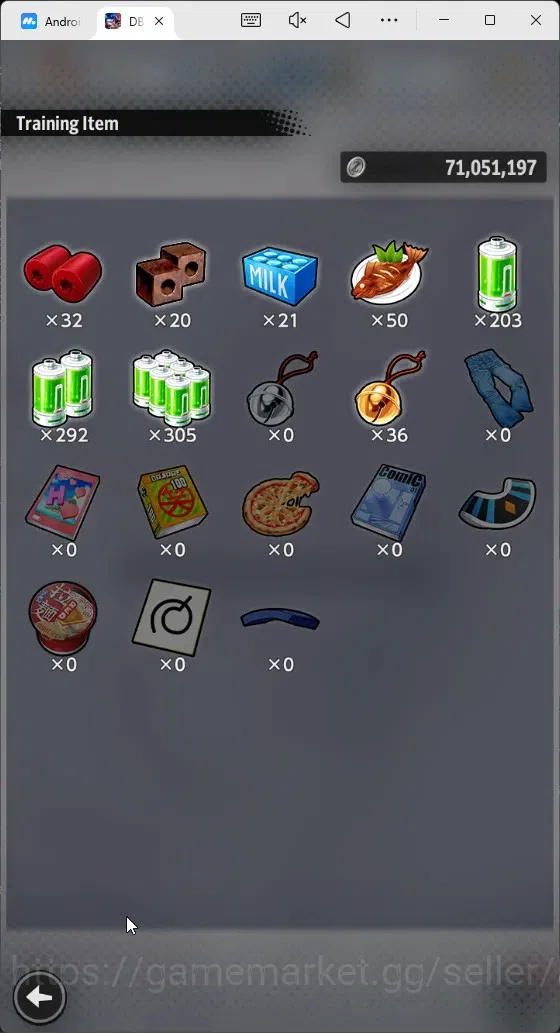Select the red dumbbell weights item
The image size is (560, 1033).
point(63,272)
